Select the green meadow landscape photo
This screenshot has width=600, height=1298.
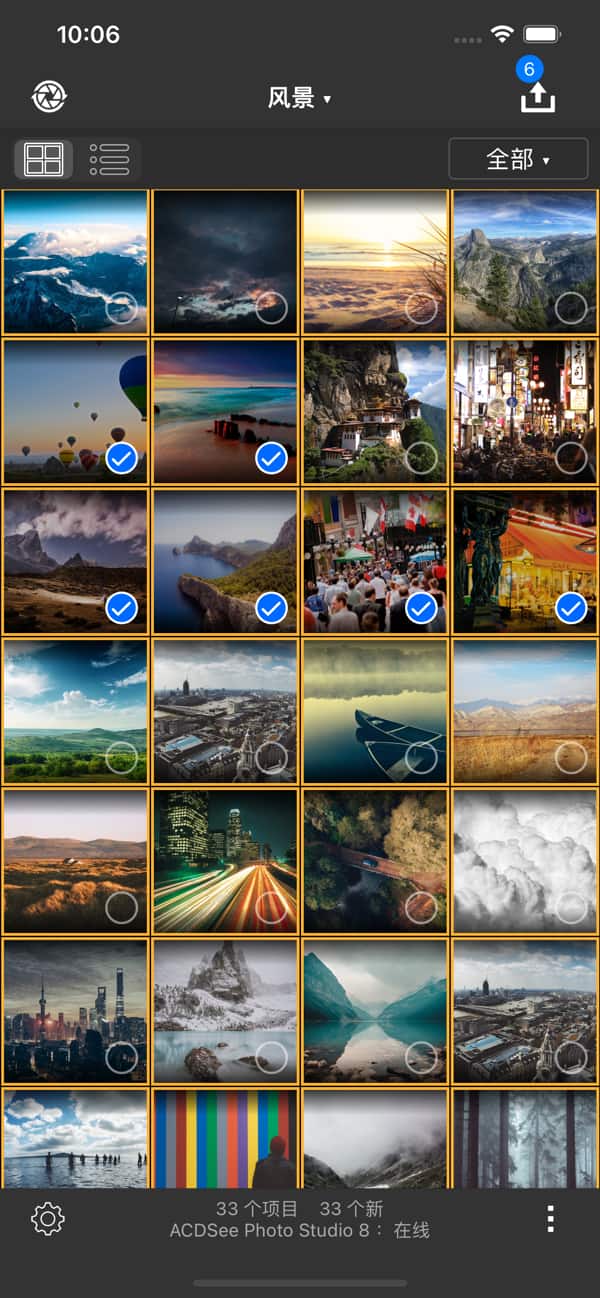[121, 758]
